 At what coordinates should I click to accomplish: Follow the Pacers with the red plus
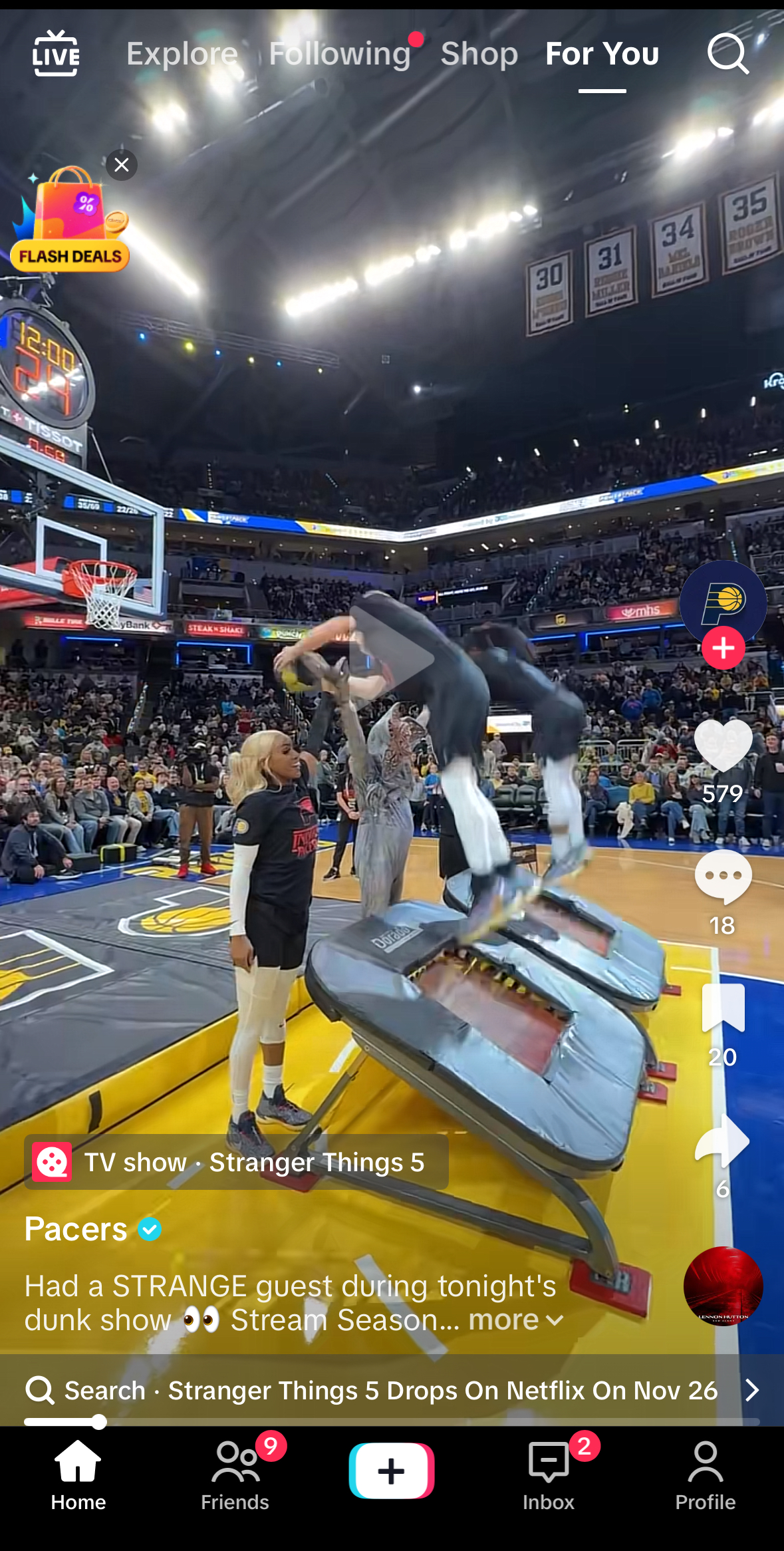tap(723, 647)
